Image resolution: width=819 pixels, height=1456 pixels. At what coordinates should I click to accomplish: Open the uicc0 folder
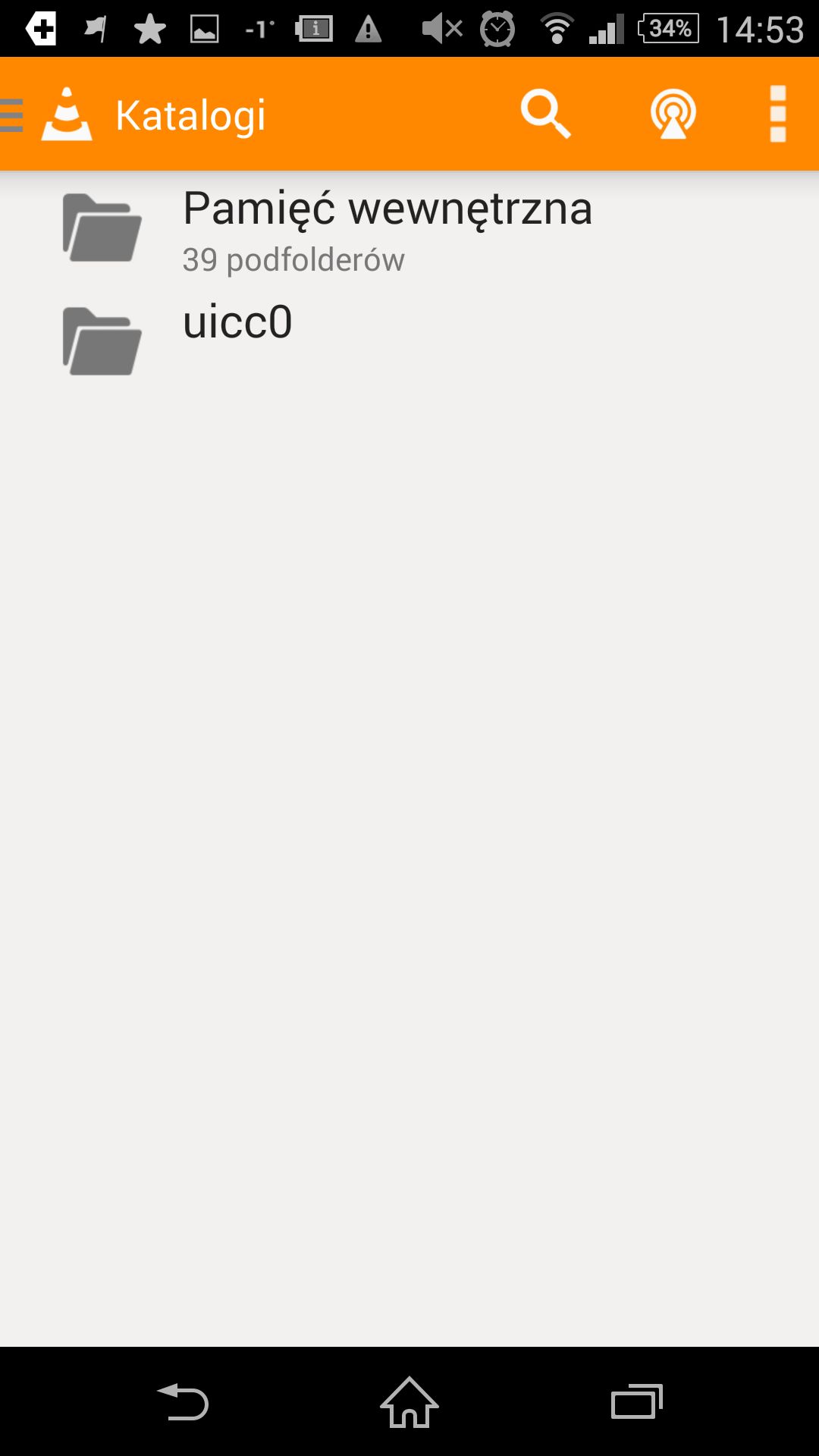[x=409, y=341]
